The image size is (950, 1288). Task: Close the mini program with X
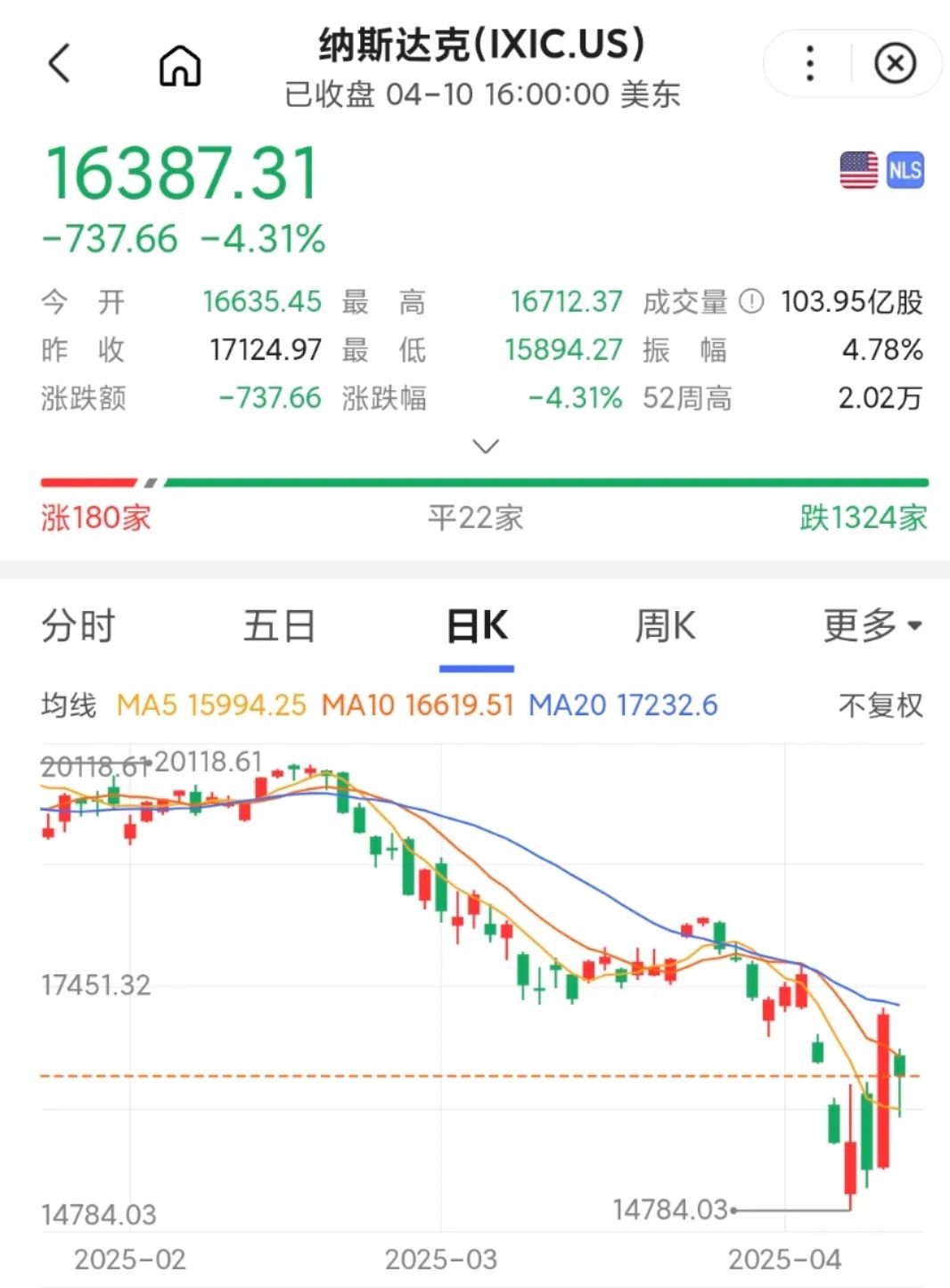pos(895,64)
